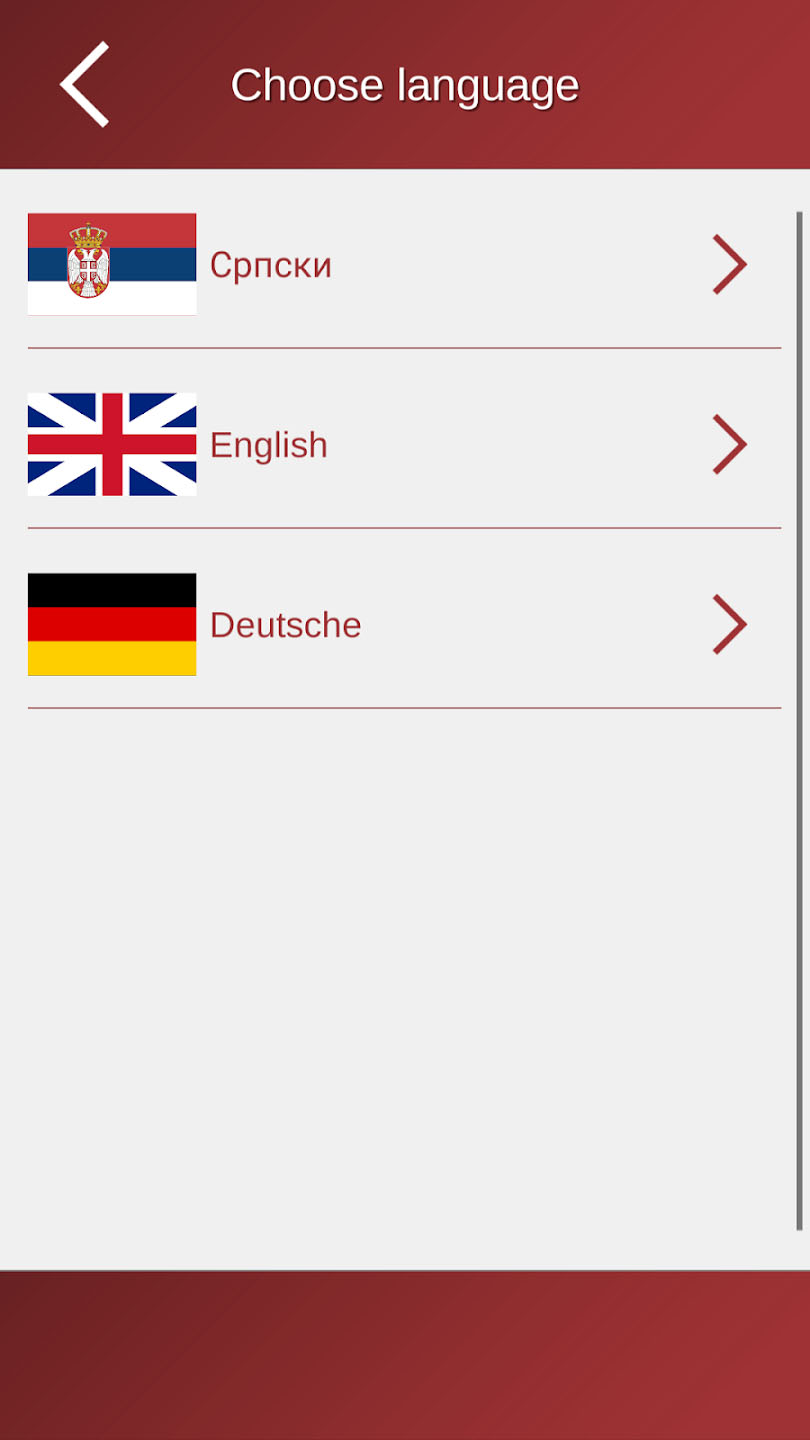
Task: Select Српски as the language
Action: (x=271, y=265)
